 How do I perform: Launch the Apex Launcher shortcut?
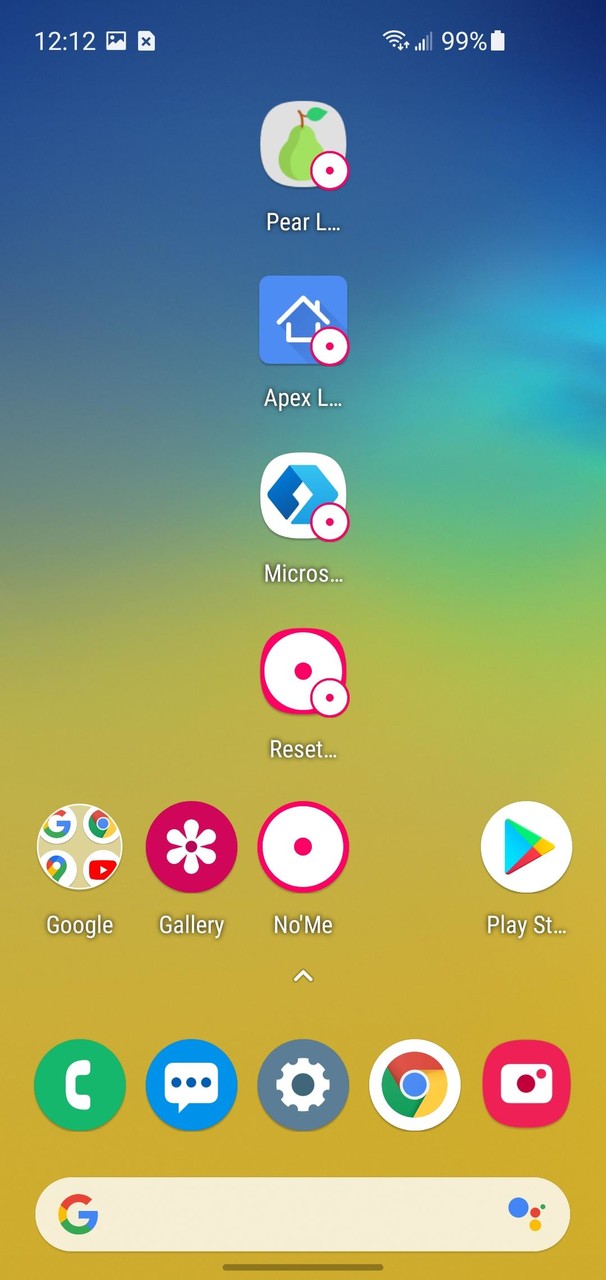pos(303,320)
